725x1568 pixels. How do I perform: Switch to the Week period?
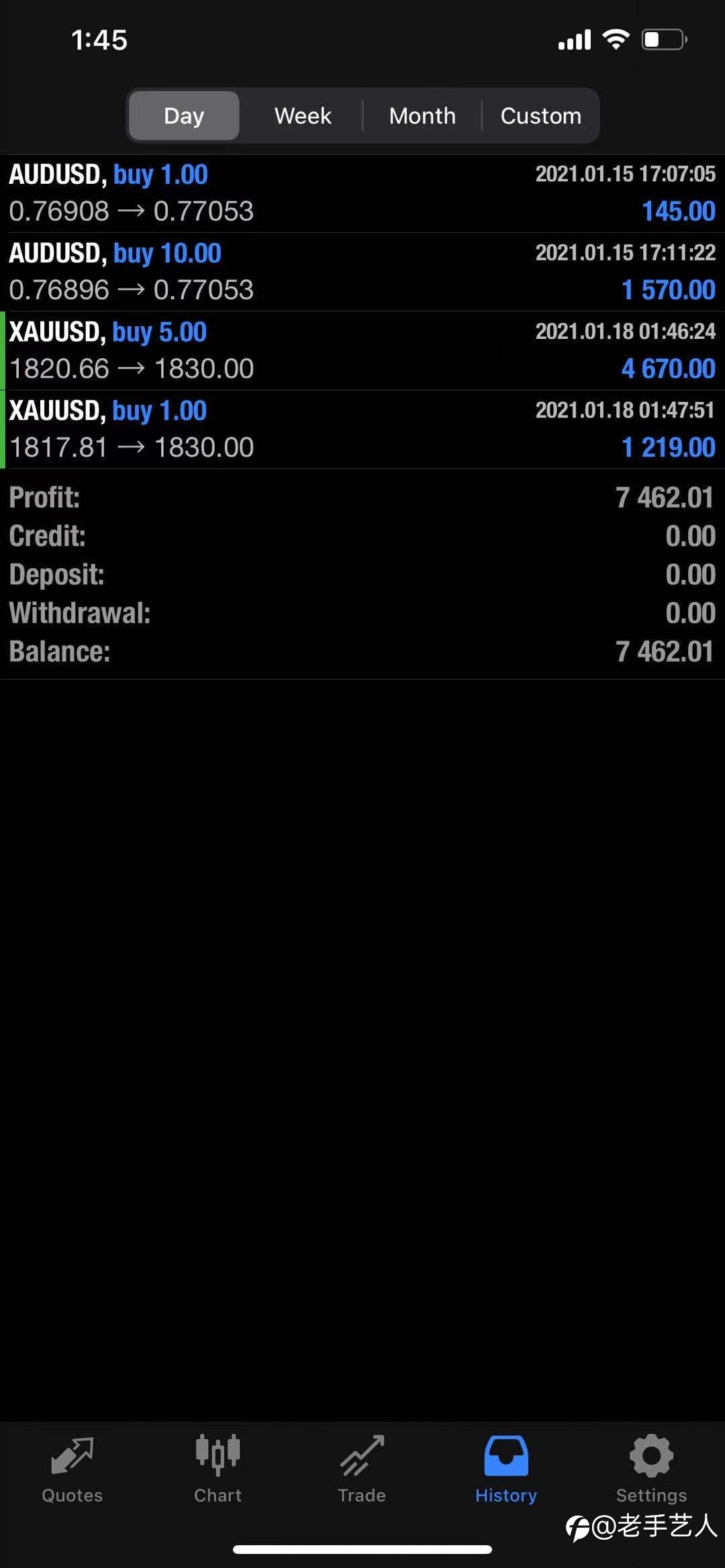303,115
